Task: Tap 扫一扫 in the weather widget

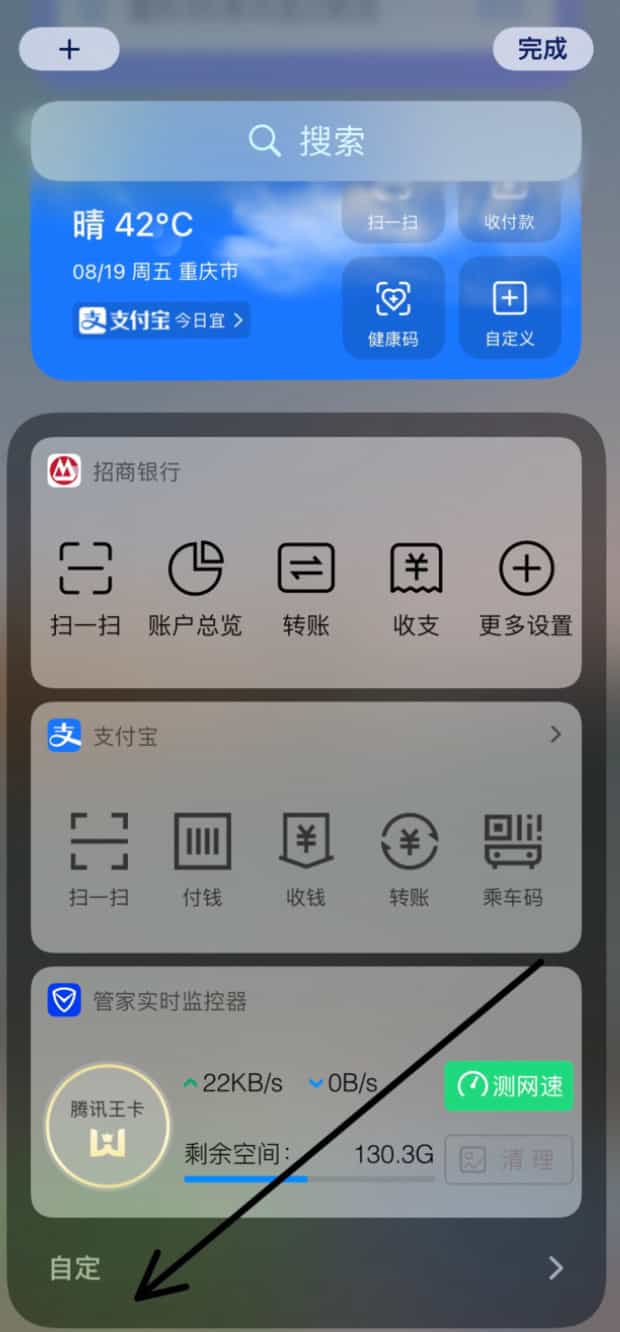Action: [x=393, y=214]
